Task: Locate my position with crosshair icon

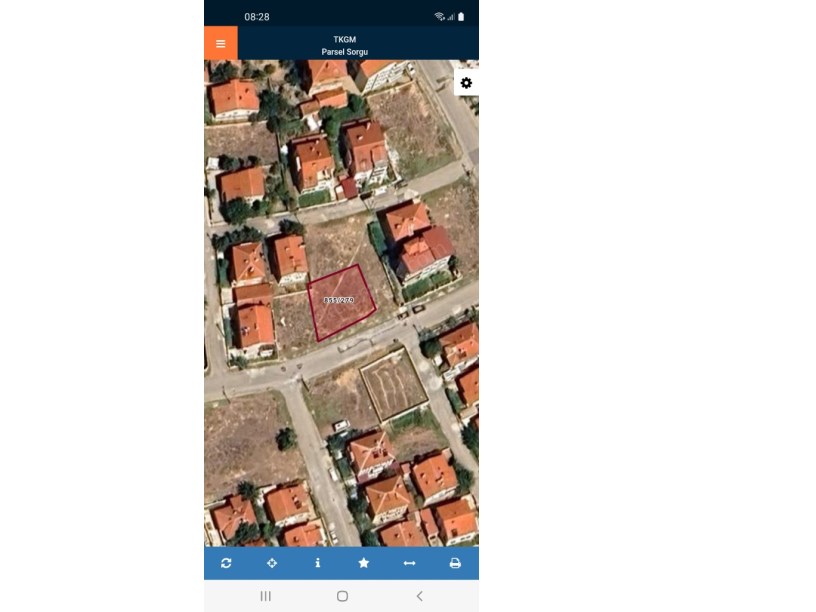Action: [272, 563]
